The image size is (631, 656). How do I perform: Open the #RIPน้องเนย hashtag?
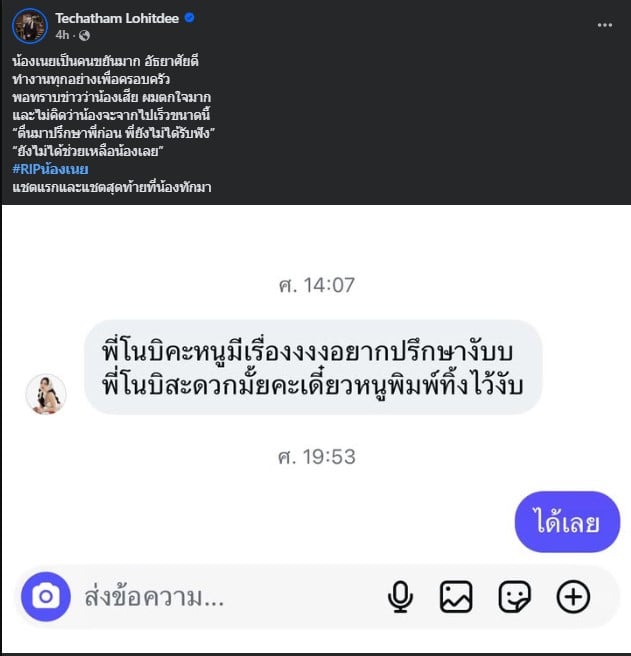click(51, 169)
